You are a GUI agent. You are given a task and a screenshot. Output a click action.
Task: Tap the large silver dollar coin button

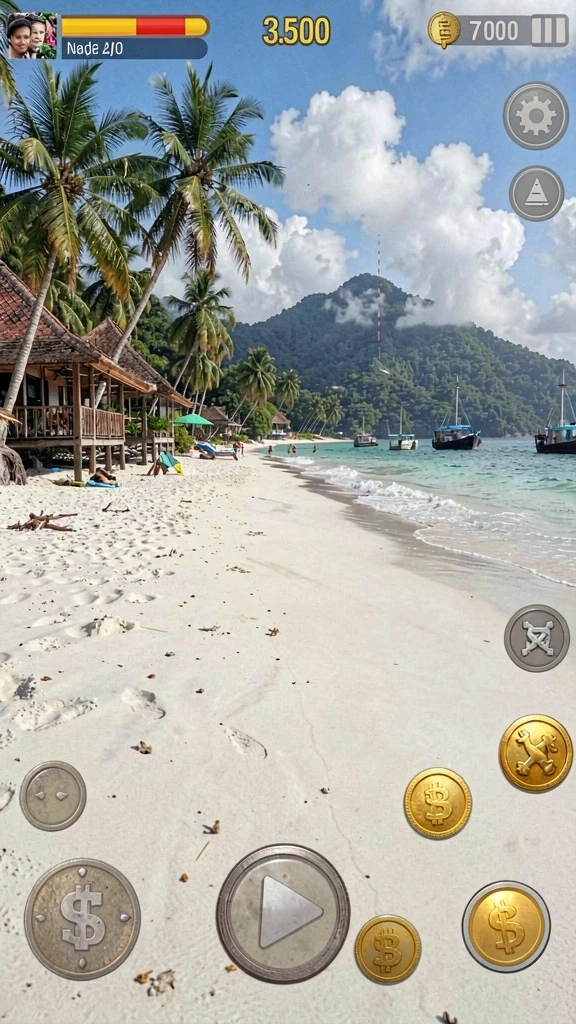pos(82,919)
